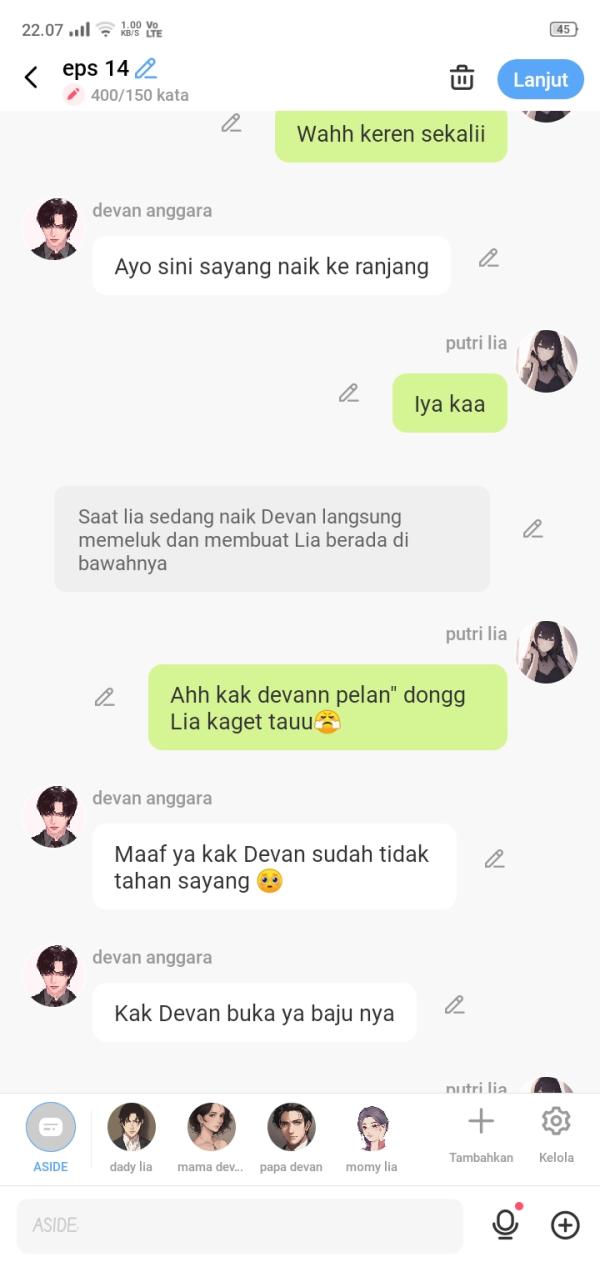600x1267 pixels.
Task: Tap the Lanjut button
Action: point(540,80)
